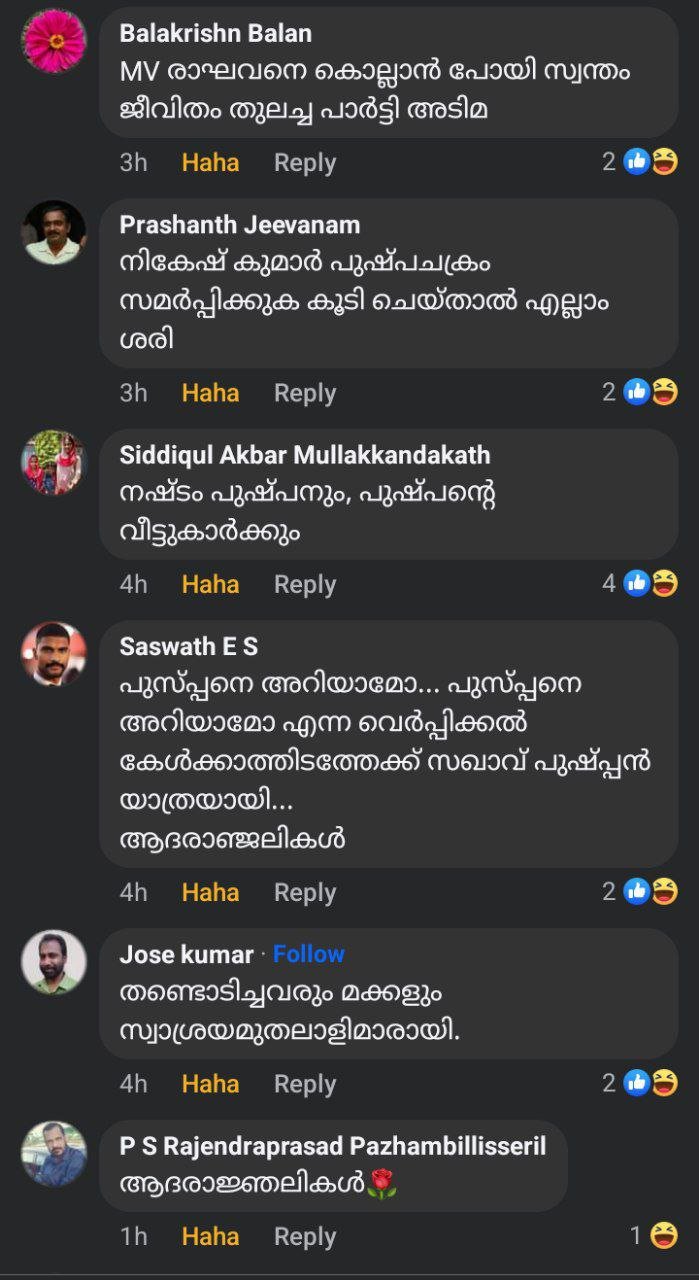Follow Jose kumar
The height and width of the screenshot is (1280, 699).
point(308,954)
